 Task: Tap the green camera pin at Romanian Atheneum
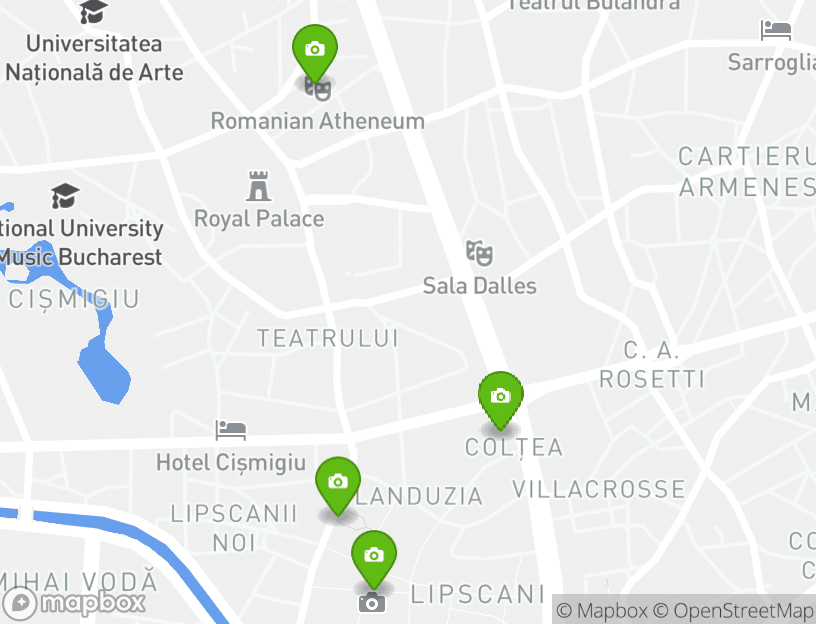(x=315, y=50)
